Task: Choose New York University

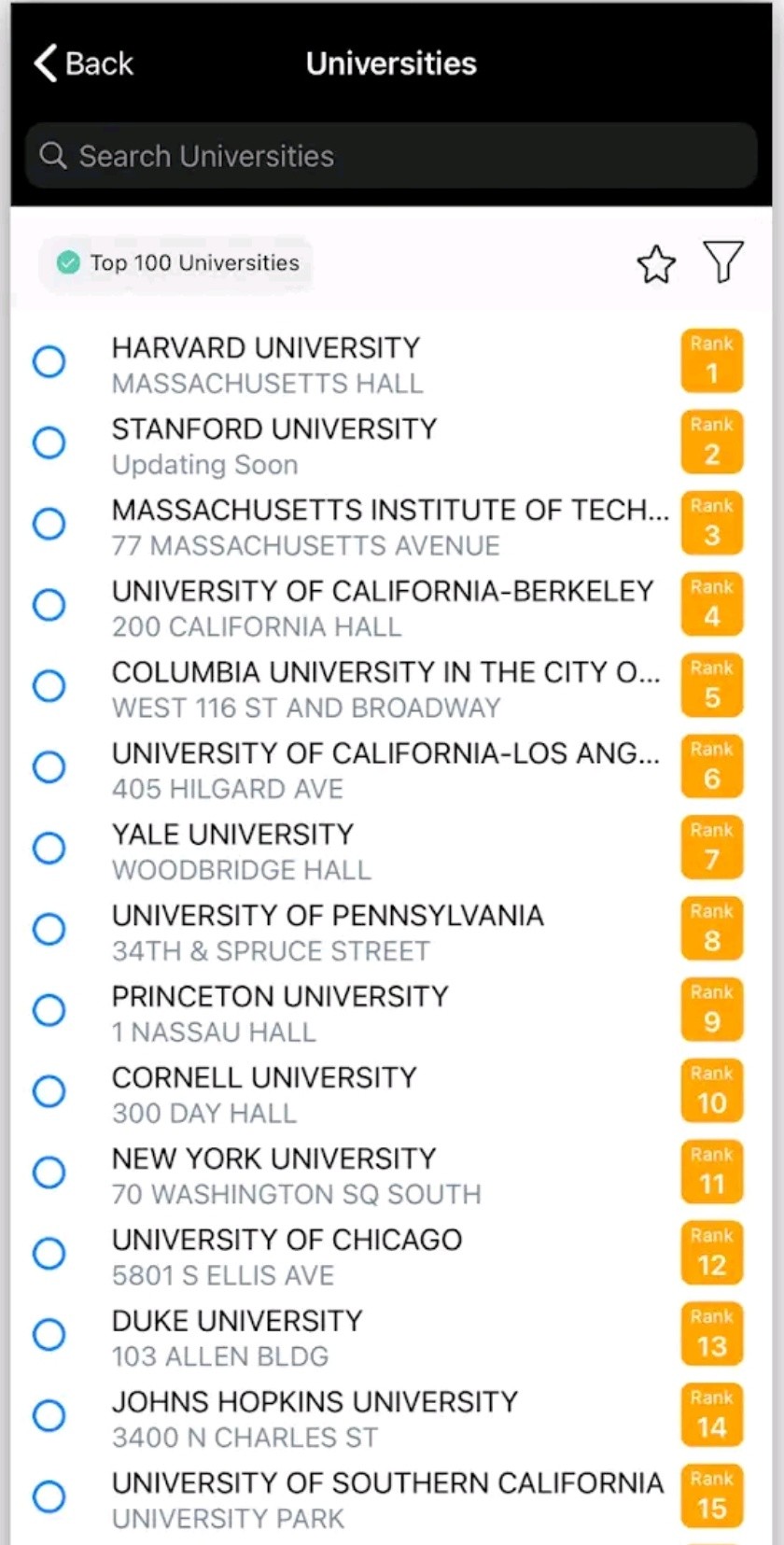Action: (x=49, y=1173)
